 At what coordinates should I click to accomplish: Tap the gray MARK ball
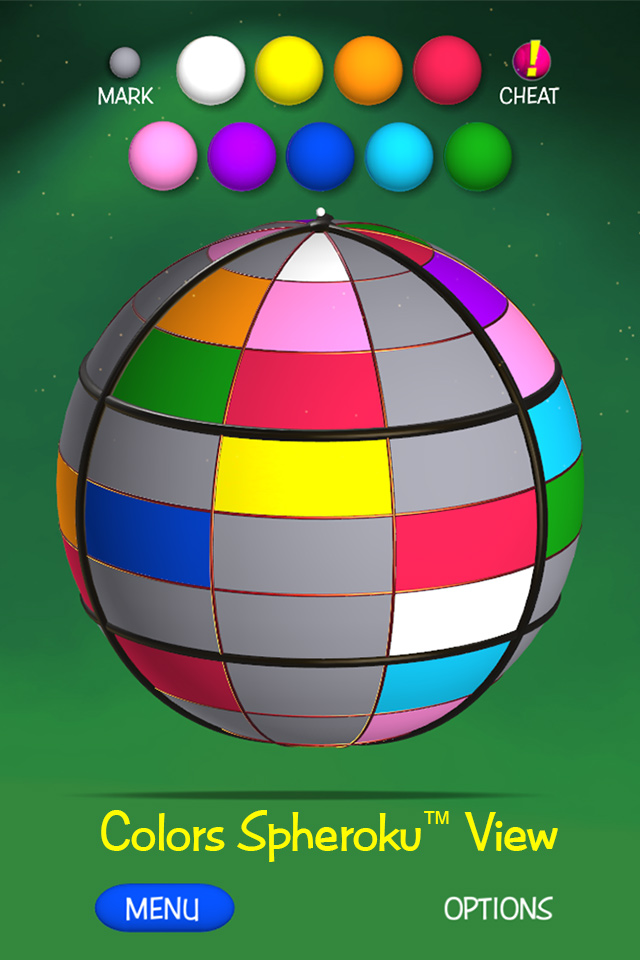point(125,63)
